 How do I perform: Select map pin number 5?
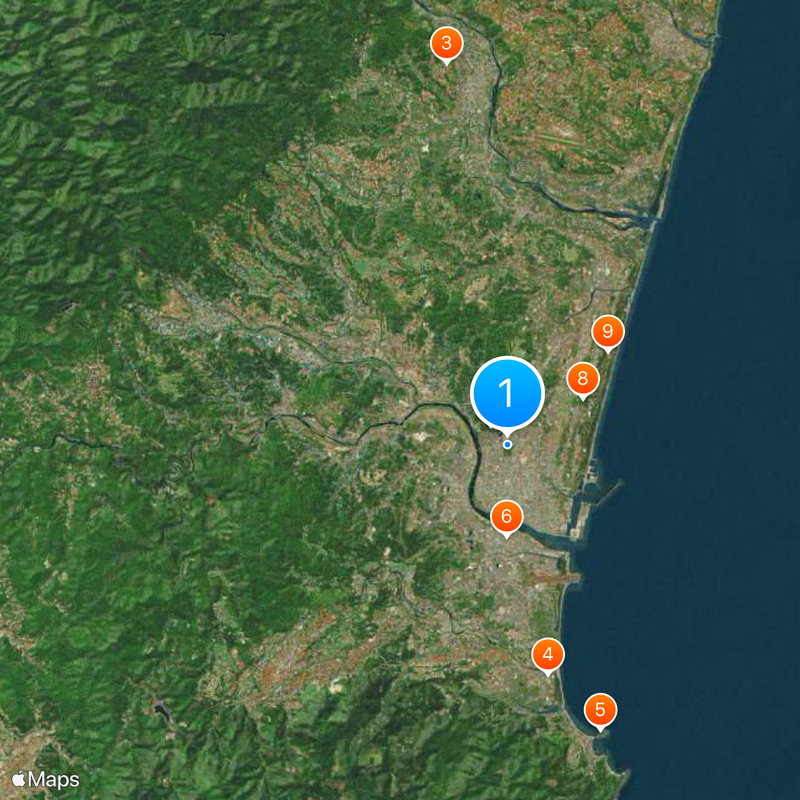(600, 711)
